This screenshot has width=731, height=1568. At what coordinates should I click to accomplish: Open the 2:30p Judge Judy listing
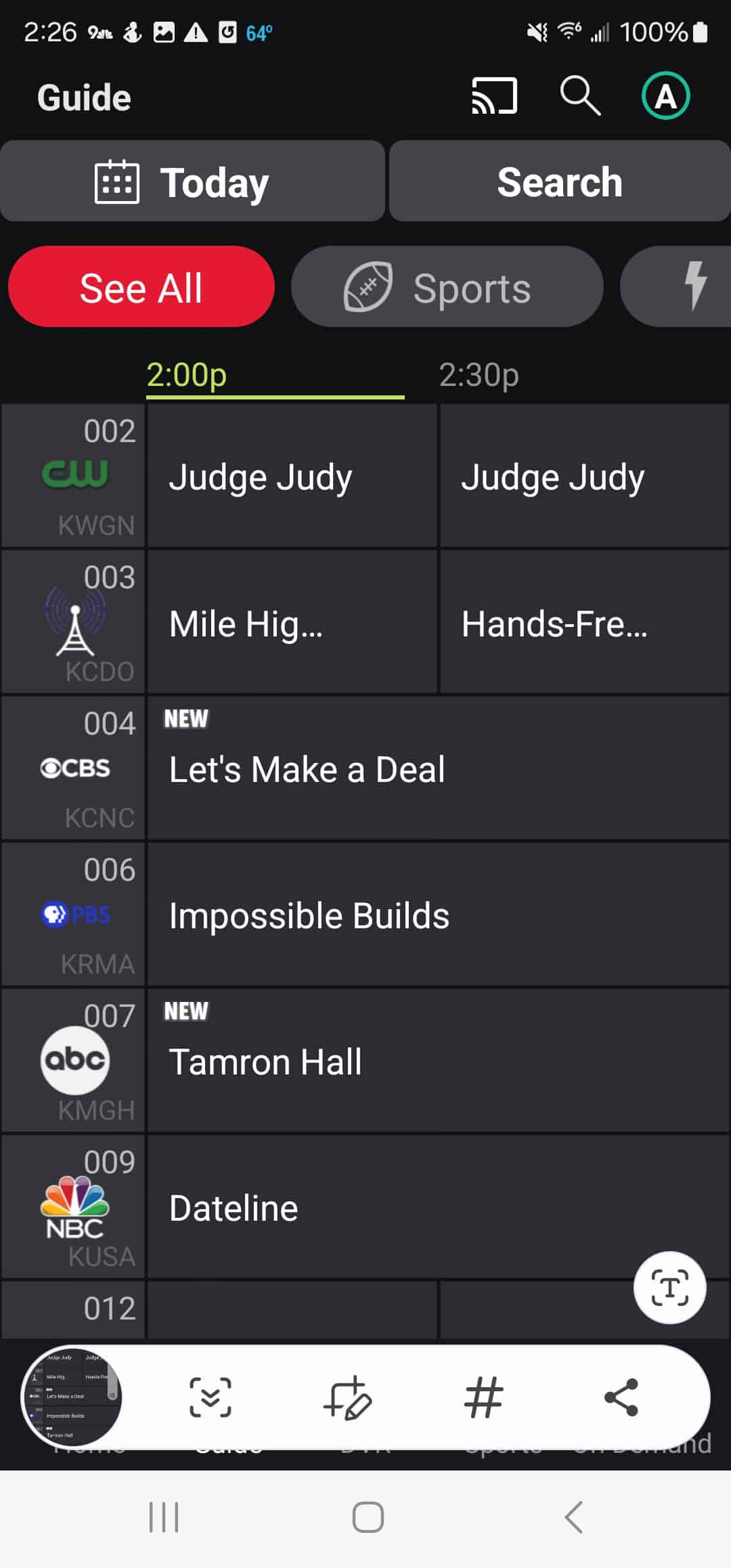click(x=584, y=477)
